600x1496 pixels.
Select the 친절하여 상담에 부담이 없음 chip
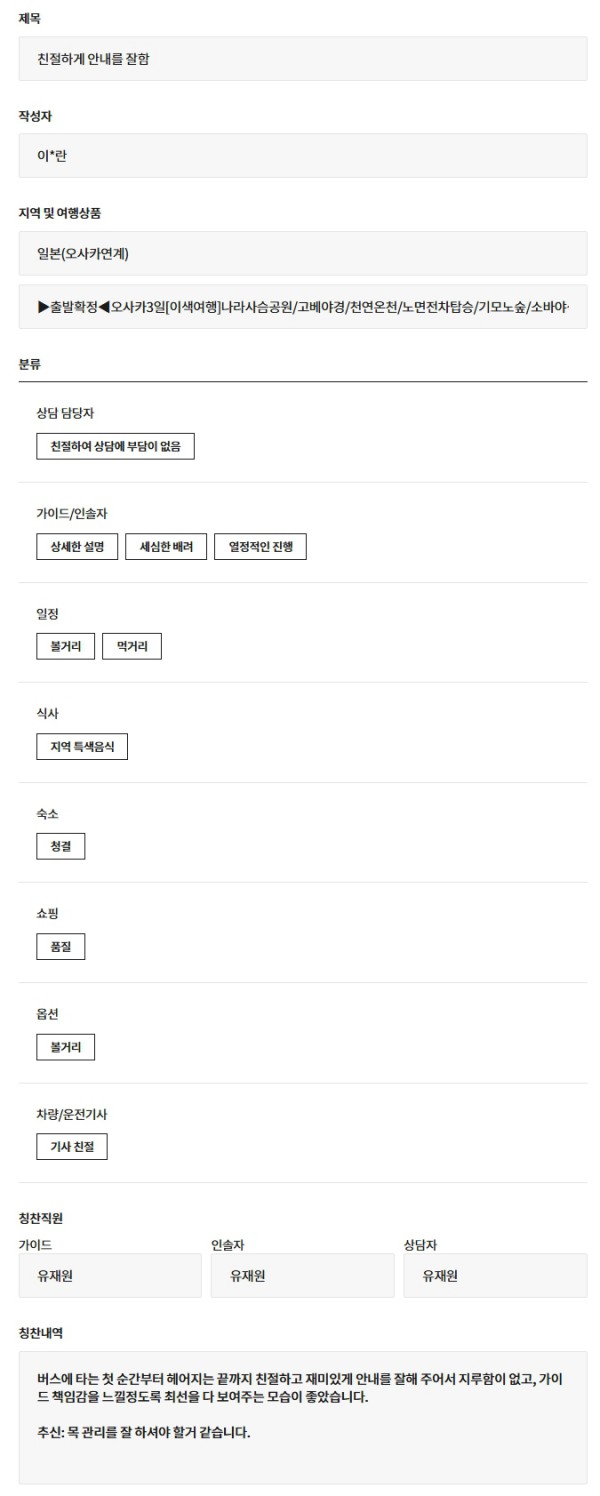[x=115, y=447]
